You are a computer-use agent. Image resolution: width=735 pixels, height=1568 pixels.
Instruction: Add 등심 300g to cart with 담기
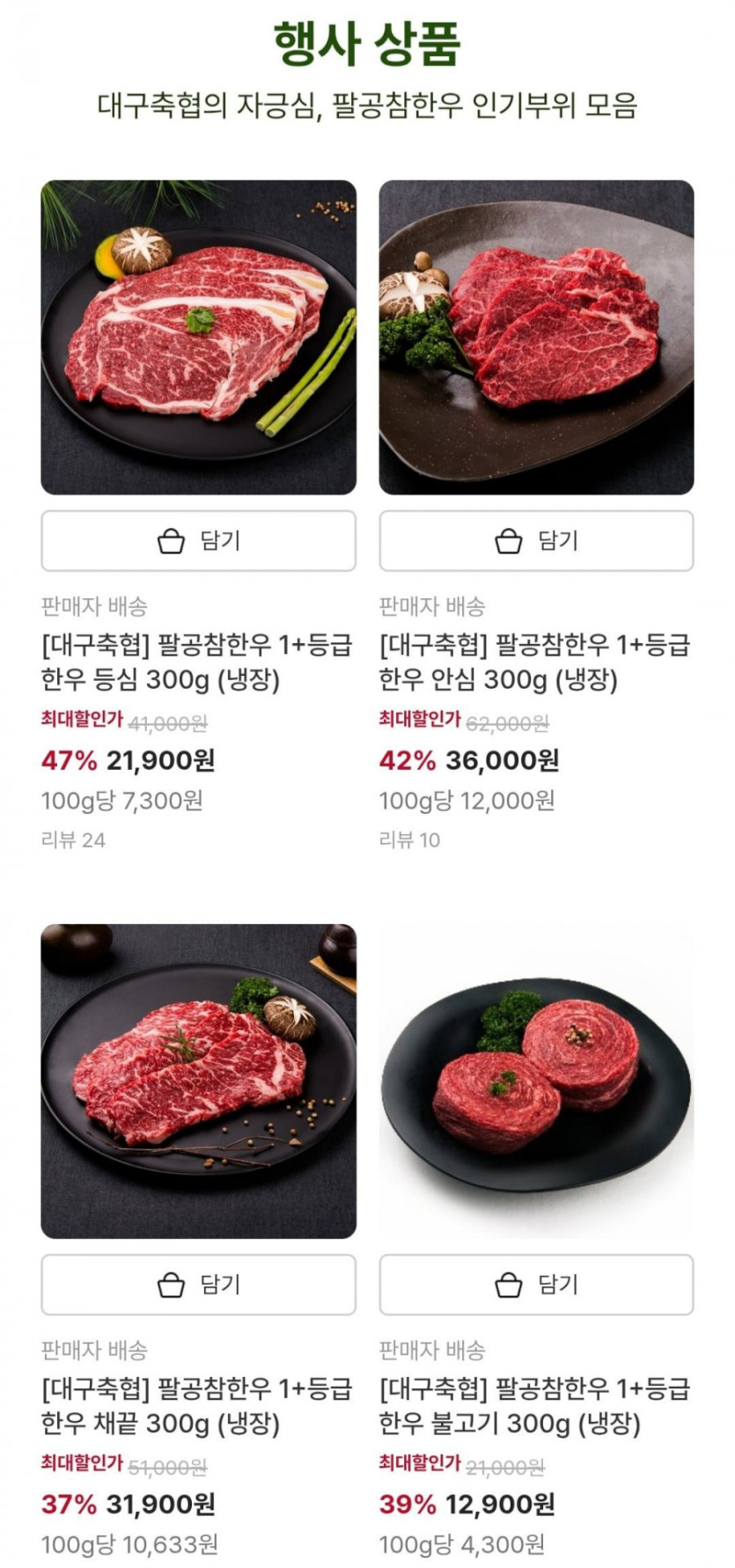(198, 540)
